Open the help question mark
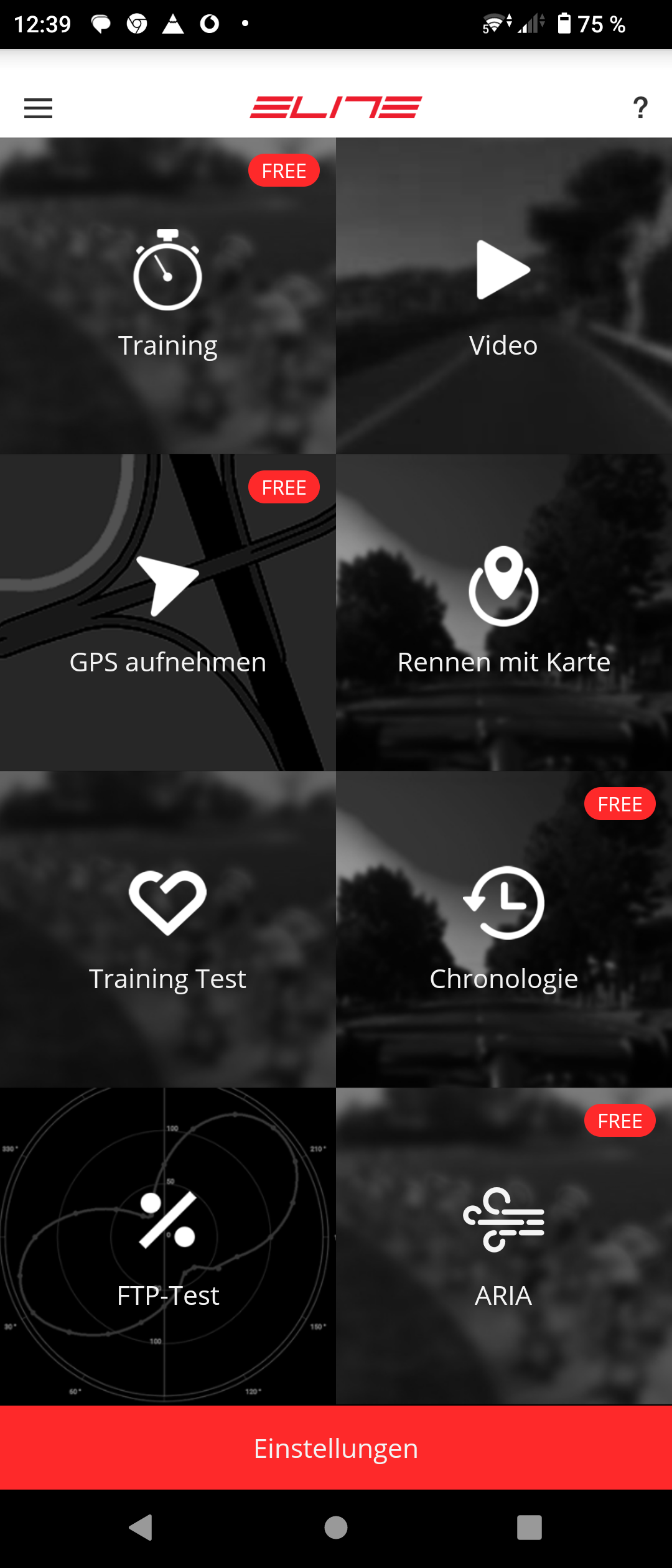The width and height of the screenshot is (672, 1568). coord(640,108)
